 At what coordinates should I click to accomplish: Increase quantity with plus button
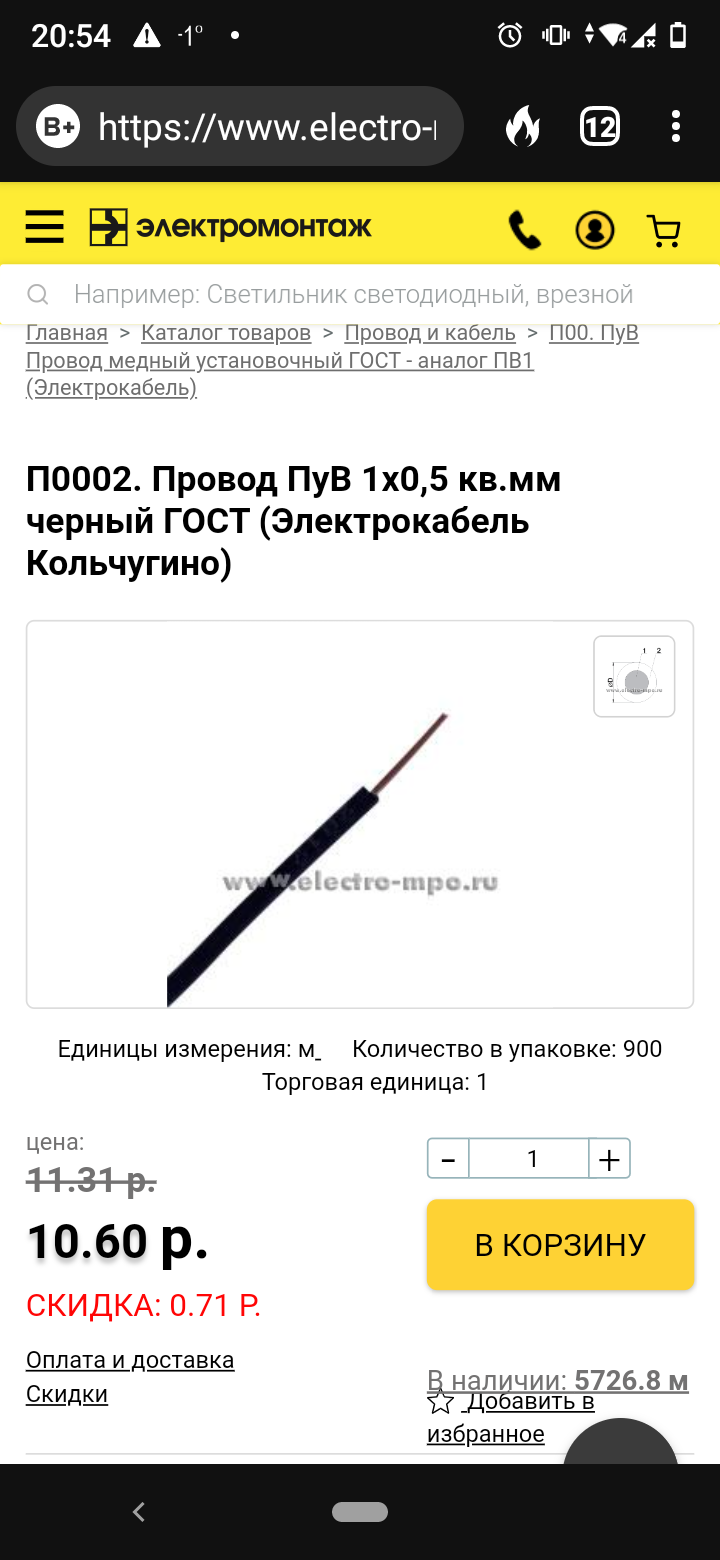(609, 1159)
